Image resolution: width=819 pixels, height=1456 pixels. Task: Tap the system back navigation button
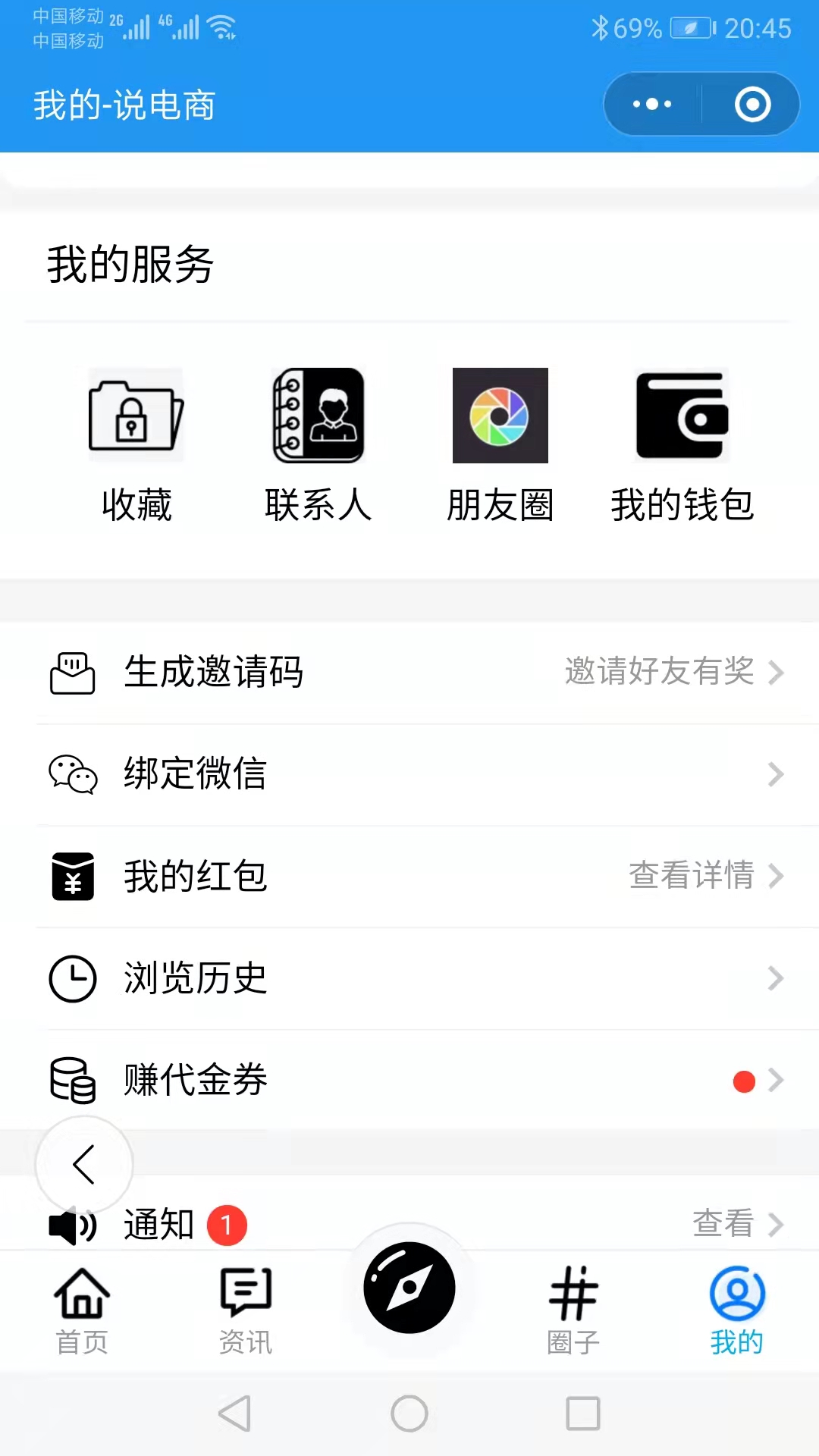coord(235,1414)
